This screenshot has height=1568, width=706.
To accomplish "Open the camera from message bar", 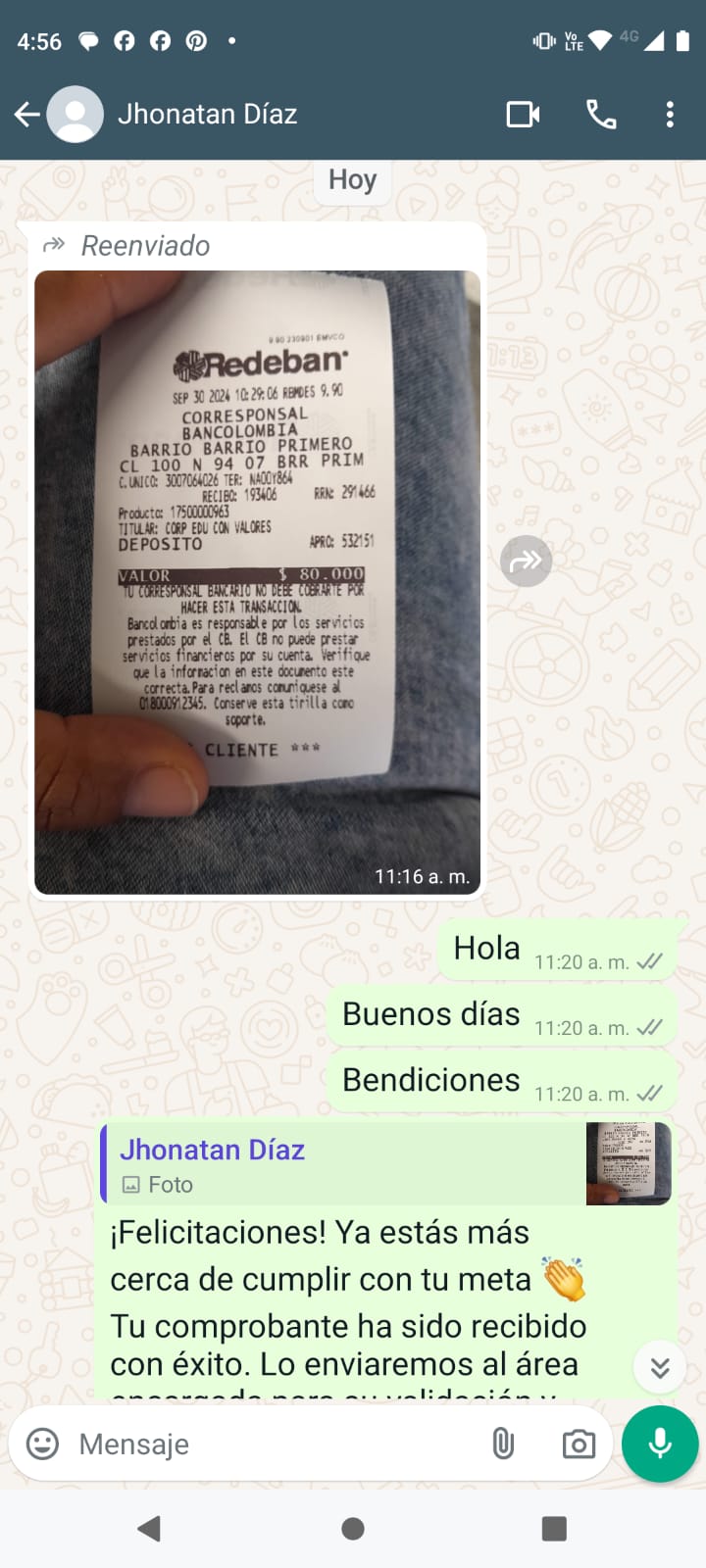I will coord(579,1444).
